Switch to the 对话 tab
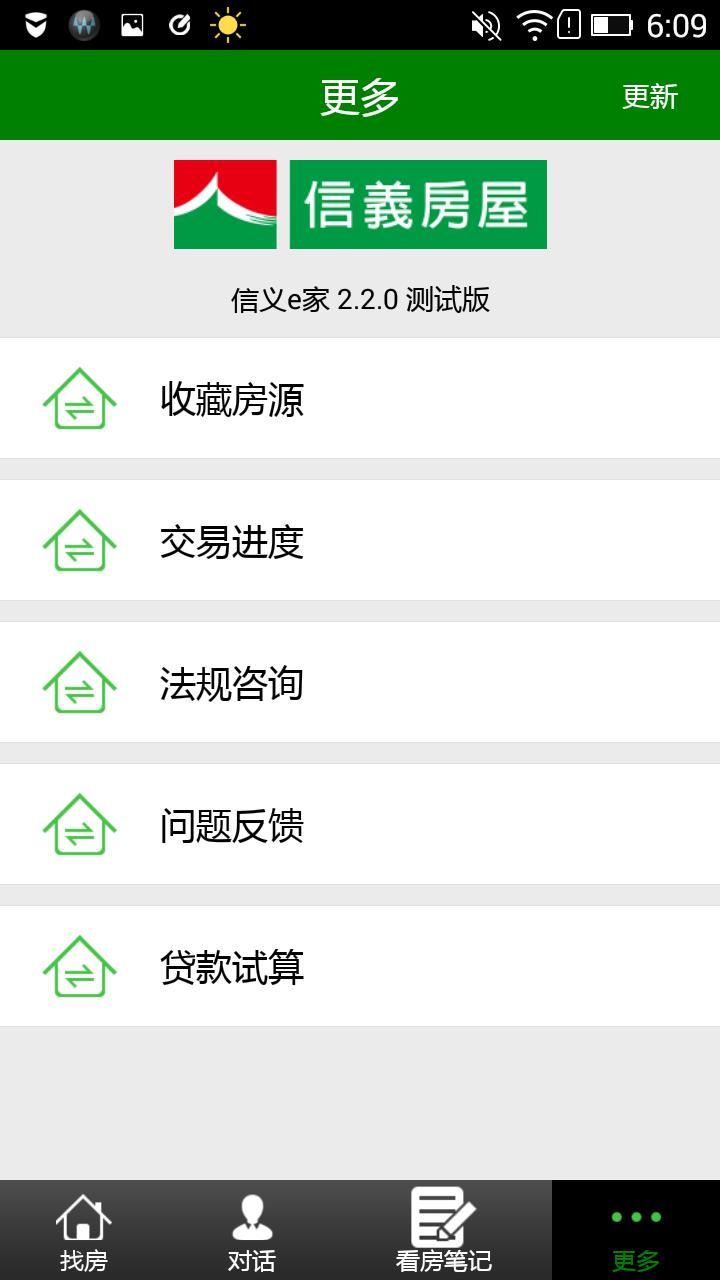Viewport: 720px width, 1280px height. [x=252, y=1230]
